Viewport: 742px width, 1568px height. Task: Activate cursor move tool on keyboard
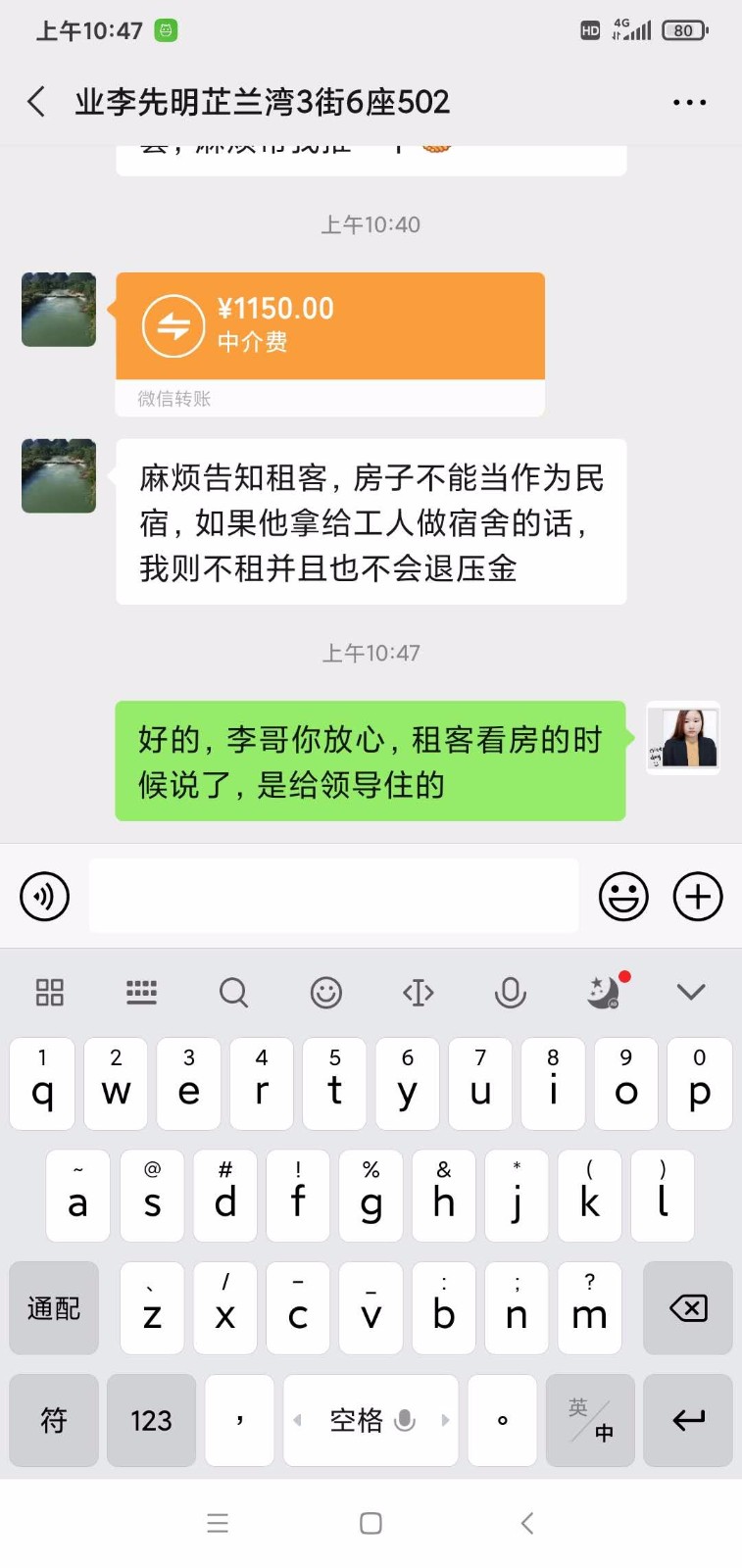click(419, 992)
